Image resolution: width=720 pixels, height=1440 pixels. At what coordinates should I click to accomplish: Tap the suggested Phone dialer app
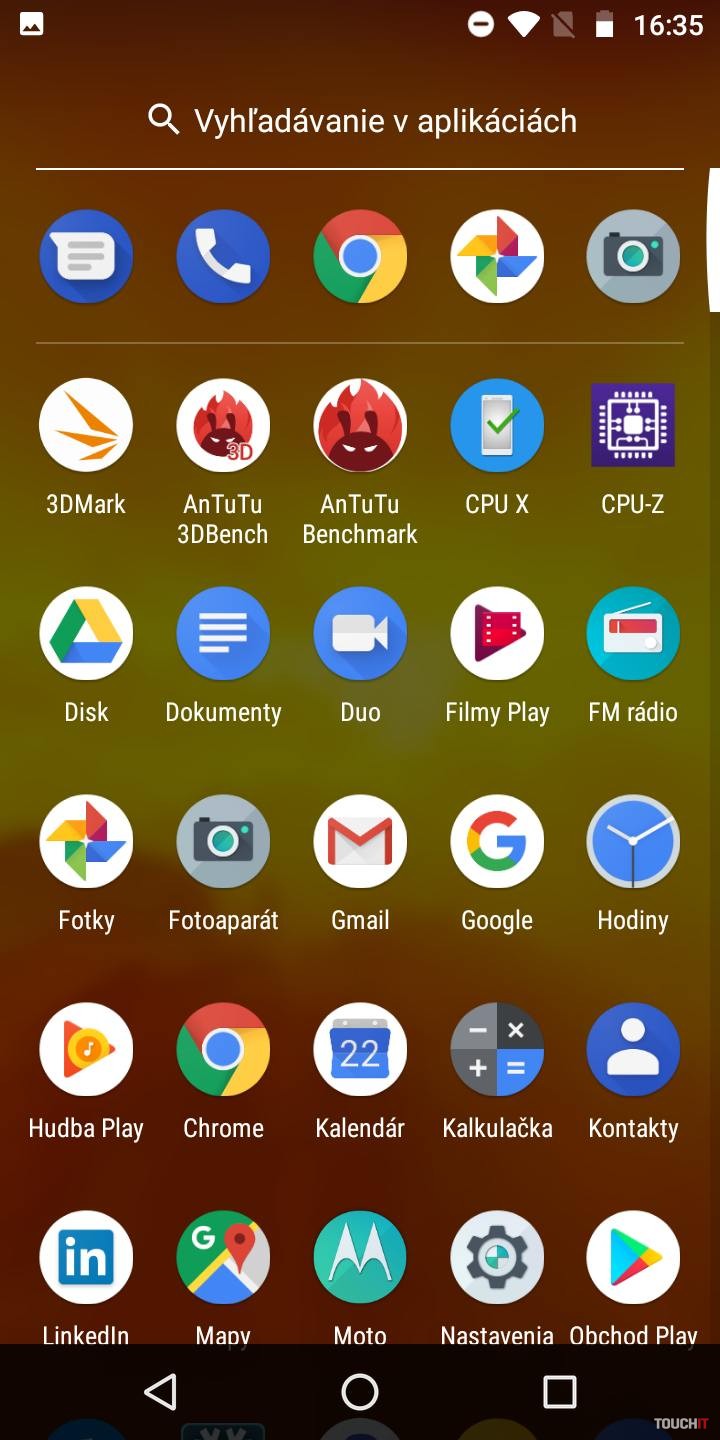point(223,256)
